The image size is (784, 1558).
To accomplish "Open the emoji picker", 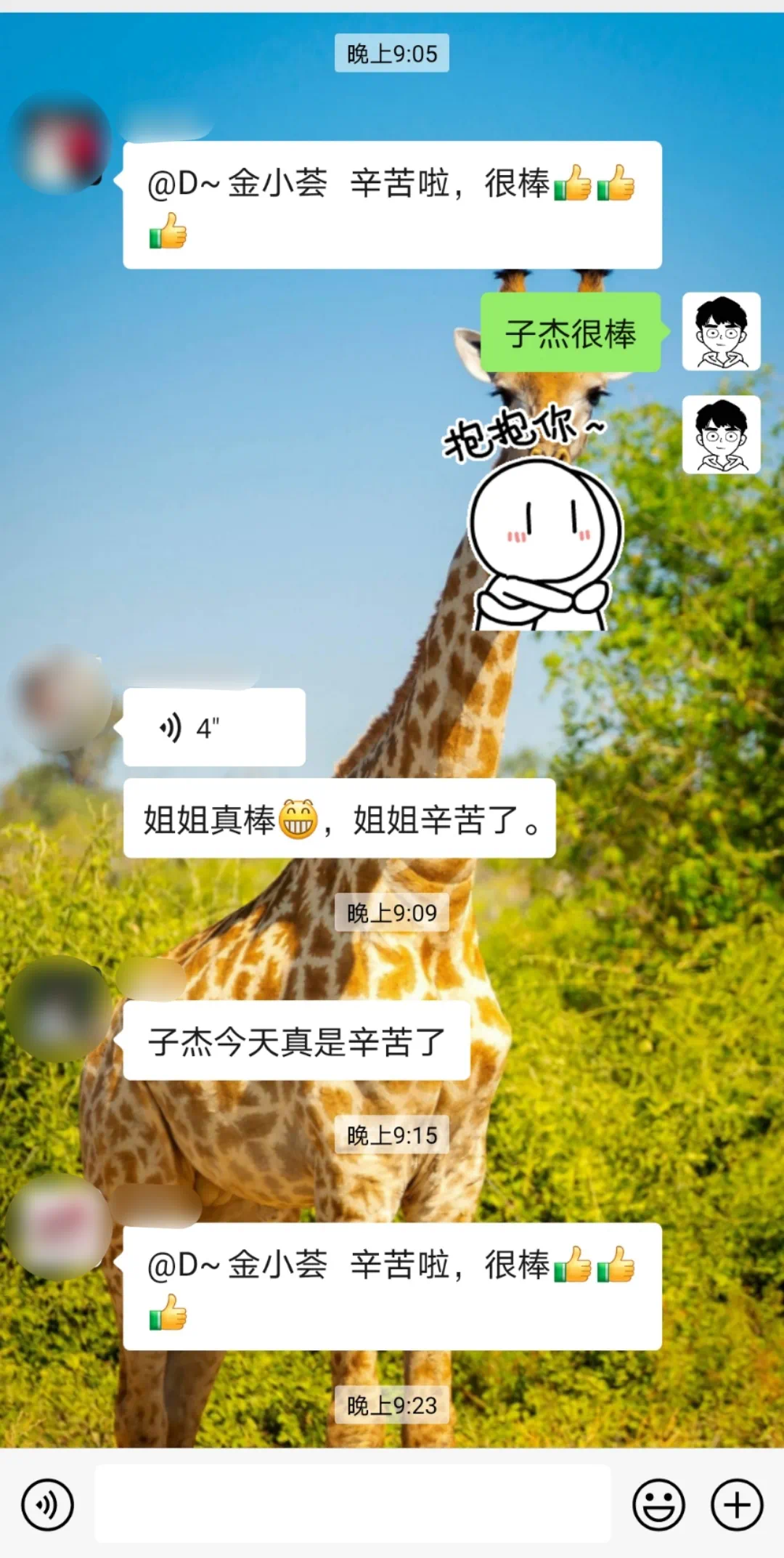I will [658, 1504].
